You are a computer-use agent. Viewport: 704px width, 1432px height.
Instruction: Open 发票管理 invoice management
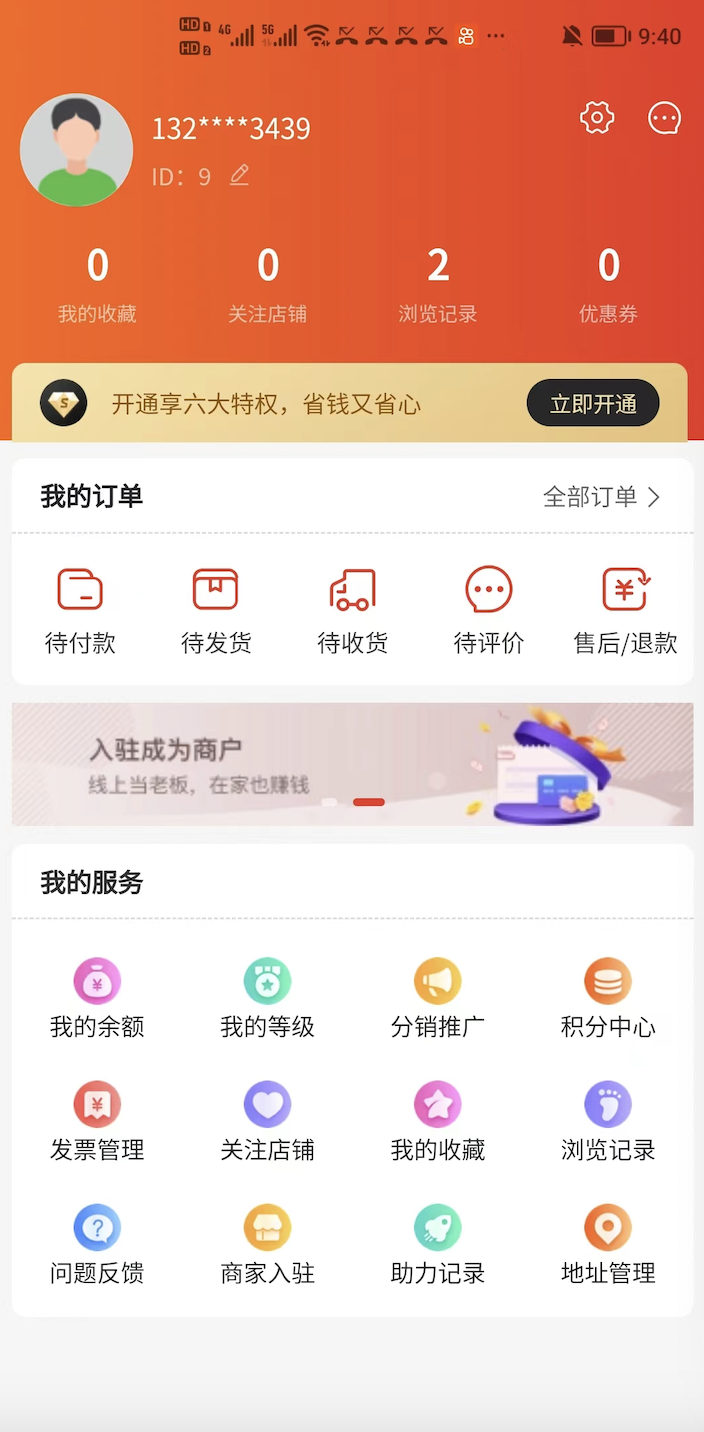pos(97,1122)
